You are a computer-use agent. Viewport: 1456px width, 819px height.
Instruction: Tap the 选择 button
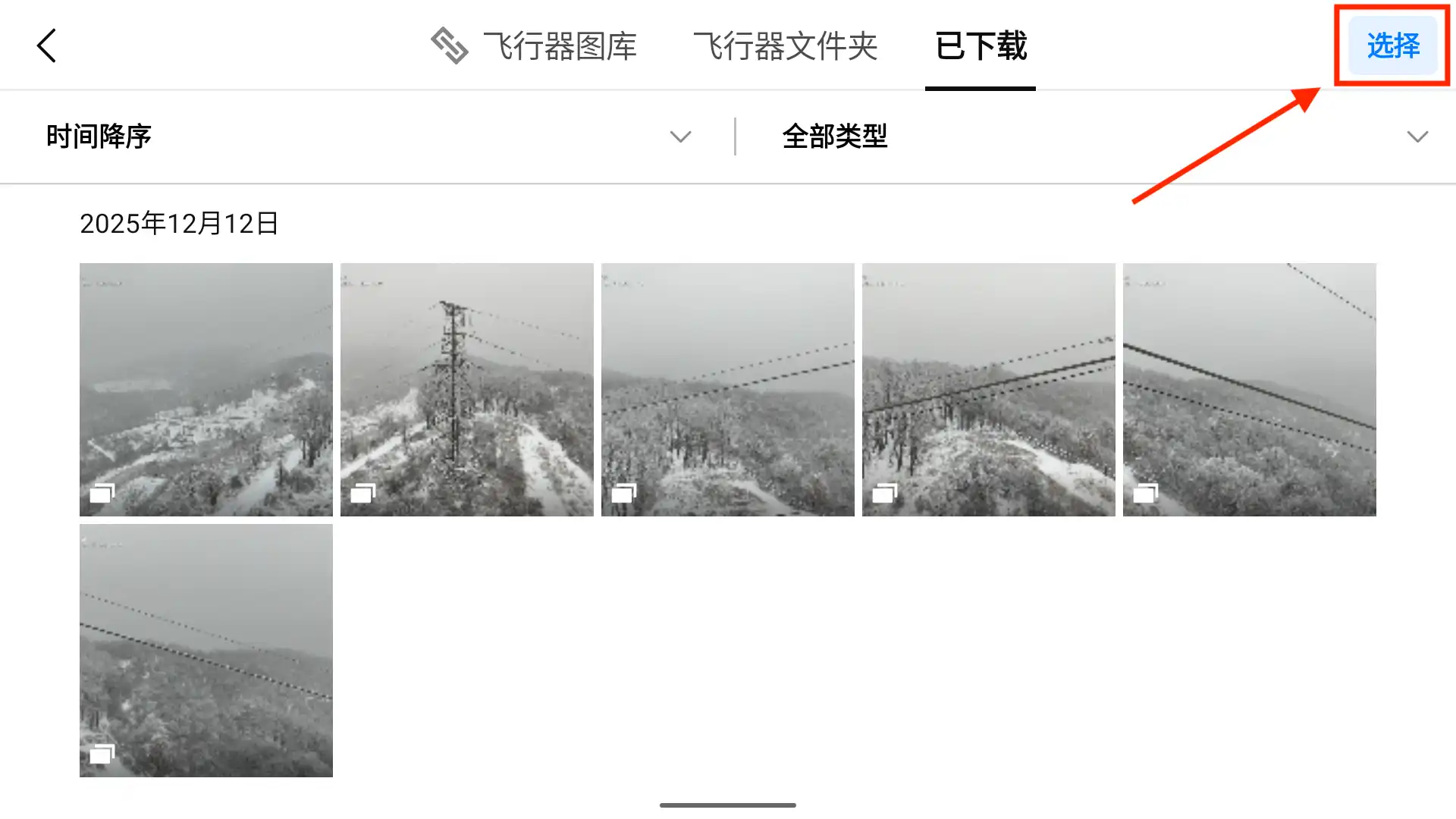pos(1392,45)
